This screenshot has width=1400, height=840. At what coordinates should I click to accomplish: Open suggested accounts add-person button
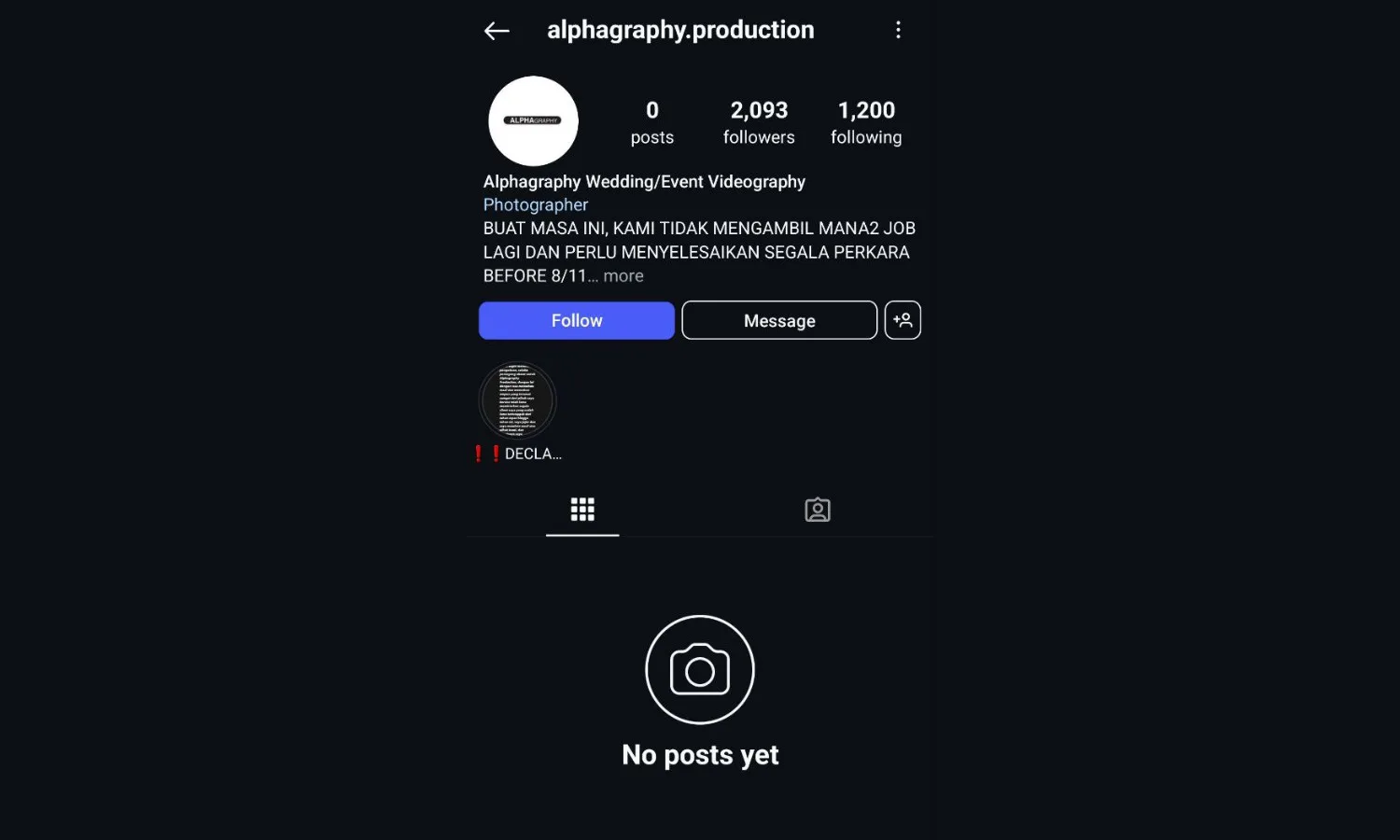(903, 320)
